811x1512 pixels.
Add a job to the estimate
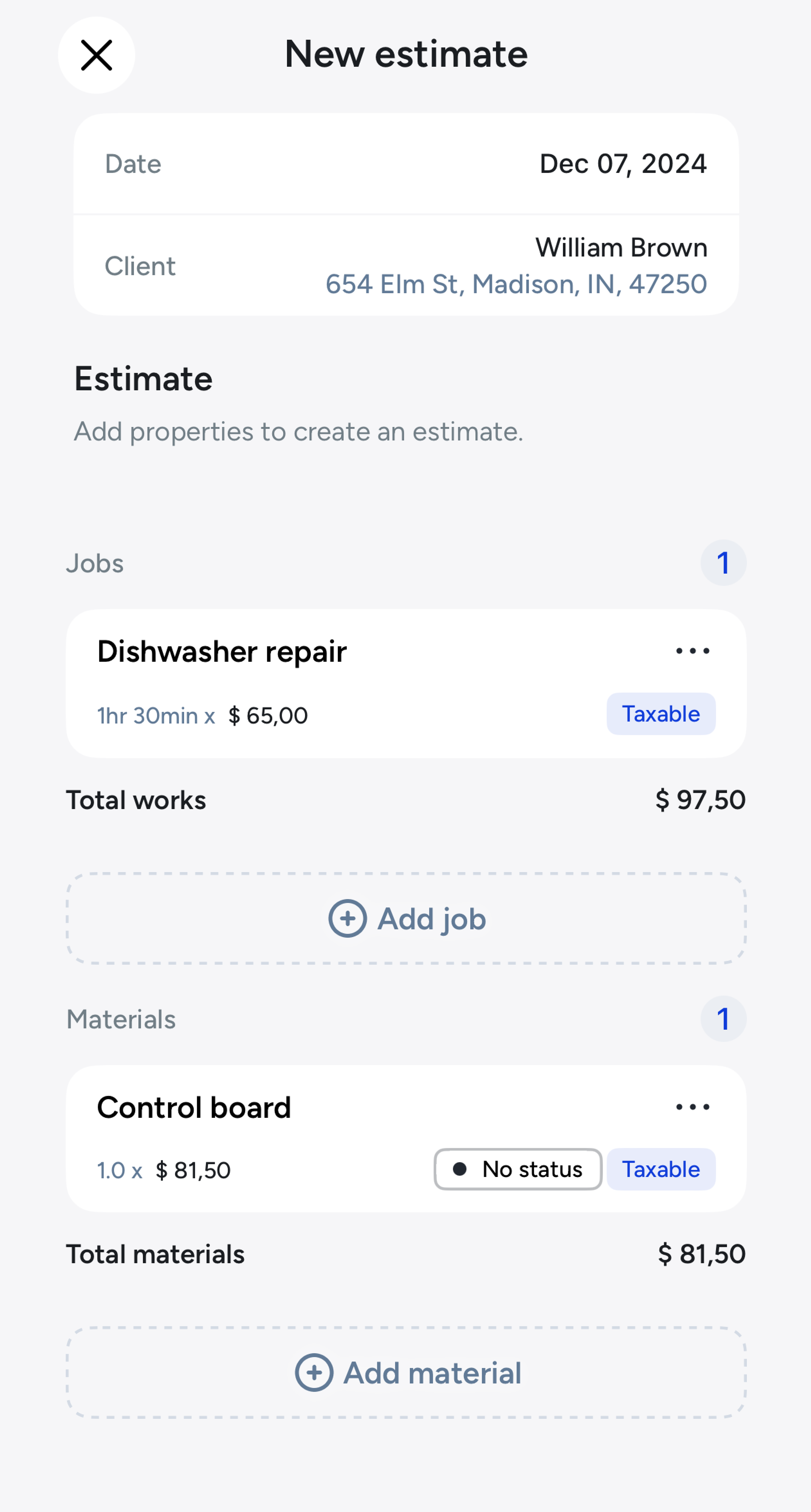tap(406, 919)
